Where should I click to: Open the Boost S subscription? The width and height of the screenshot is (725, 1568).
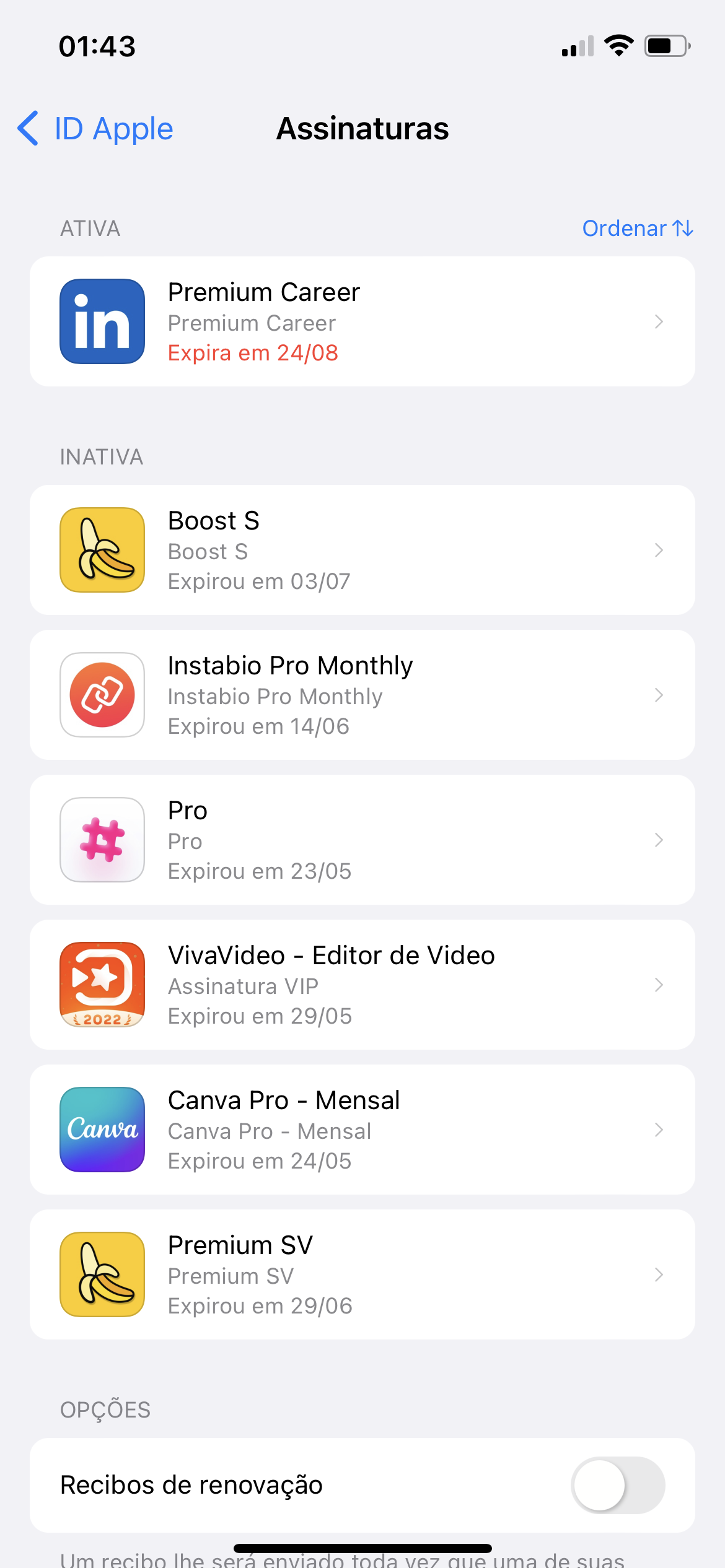click(362, 550)
